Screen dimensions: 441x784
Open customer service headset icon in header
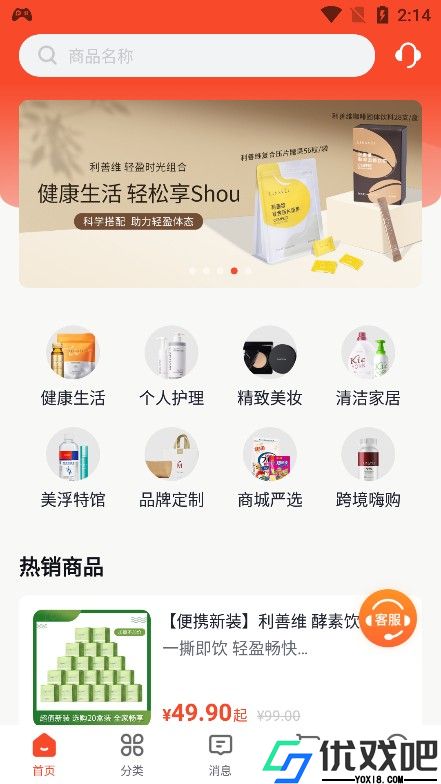click(408, 56)
